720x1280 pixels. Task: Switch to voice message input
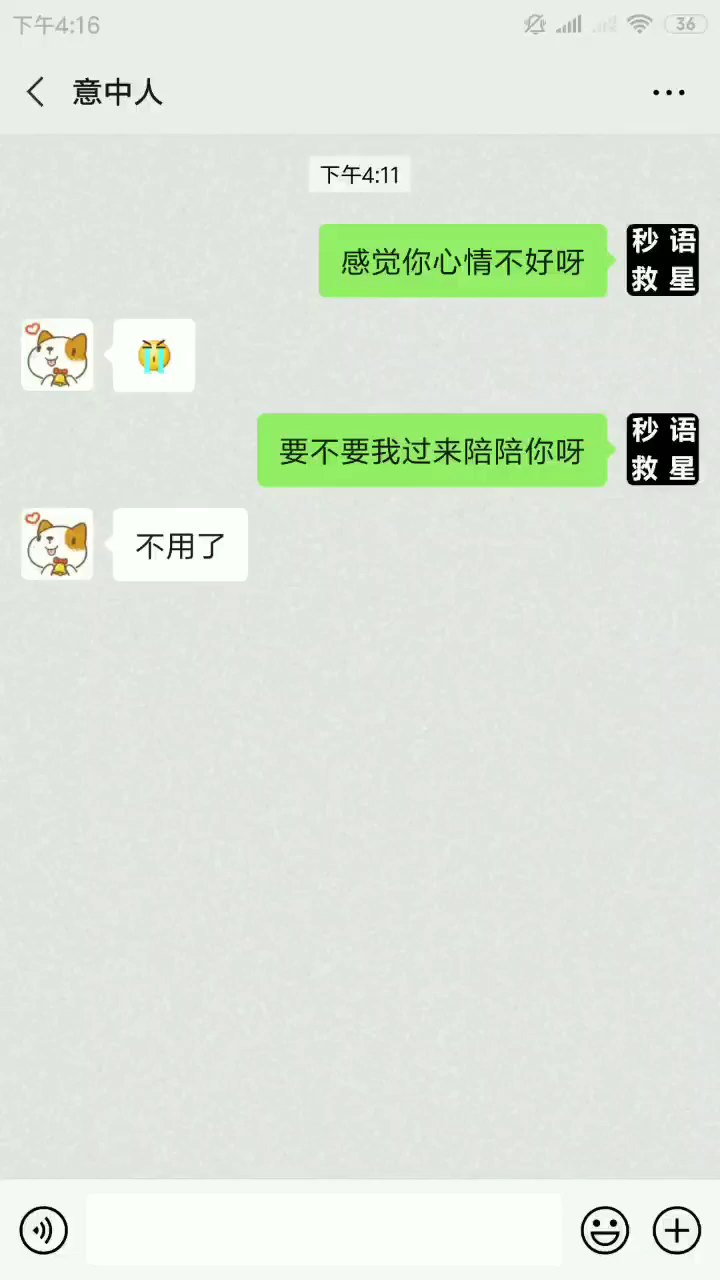44,1230
